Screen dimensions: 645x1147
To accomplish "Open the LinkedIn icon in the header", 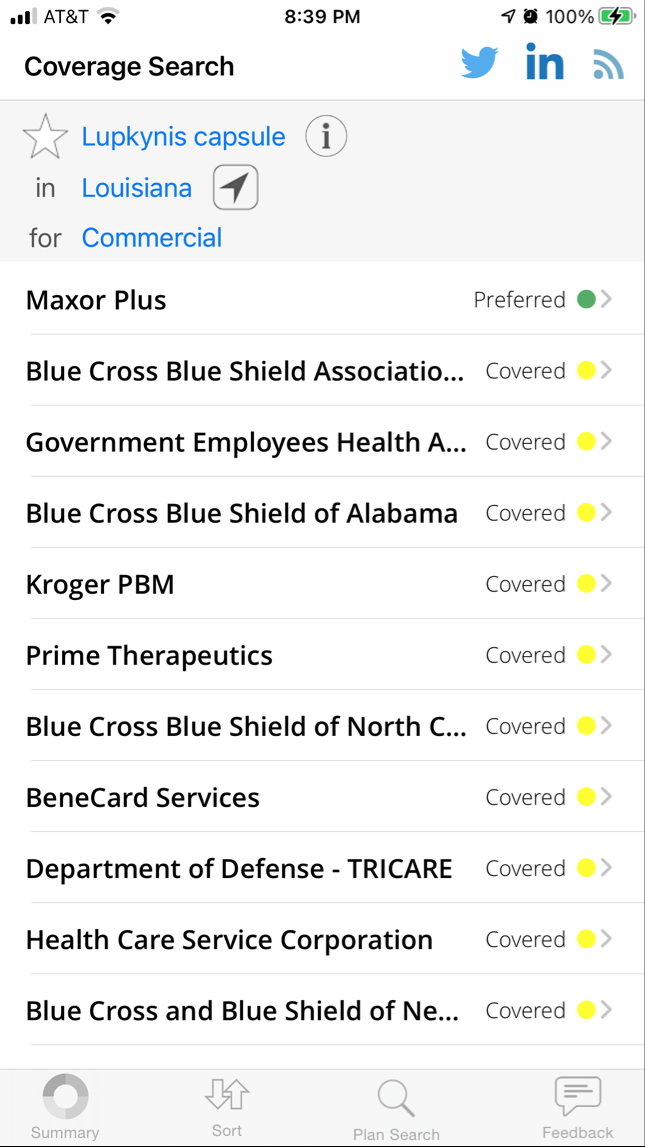I will click(544, 64).
